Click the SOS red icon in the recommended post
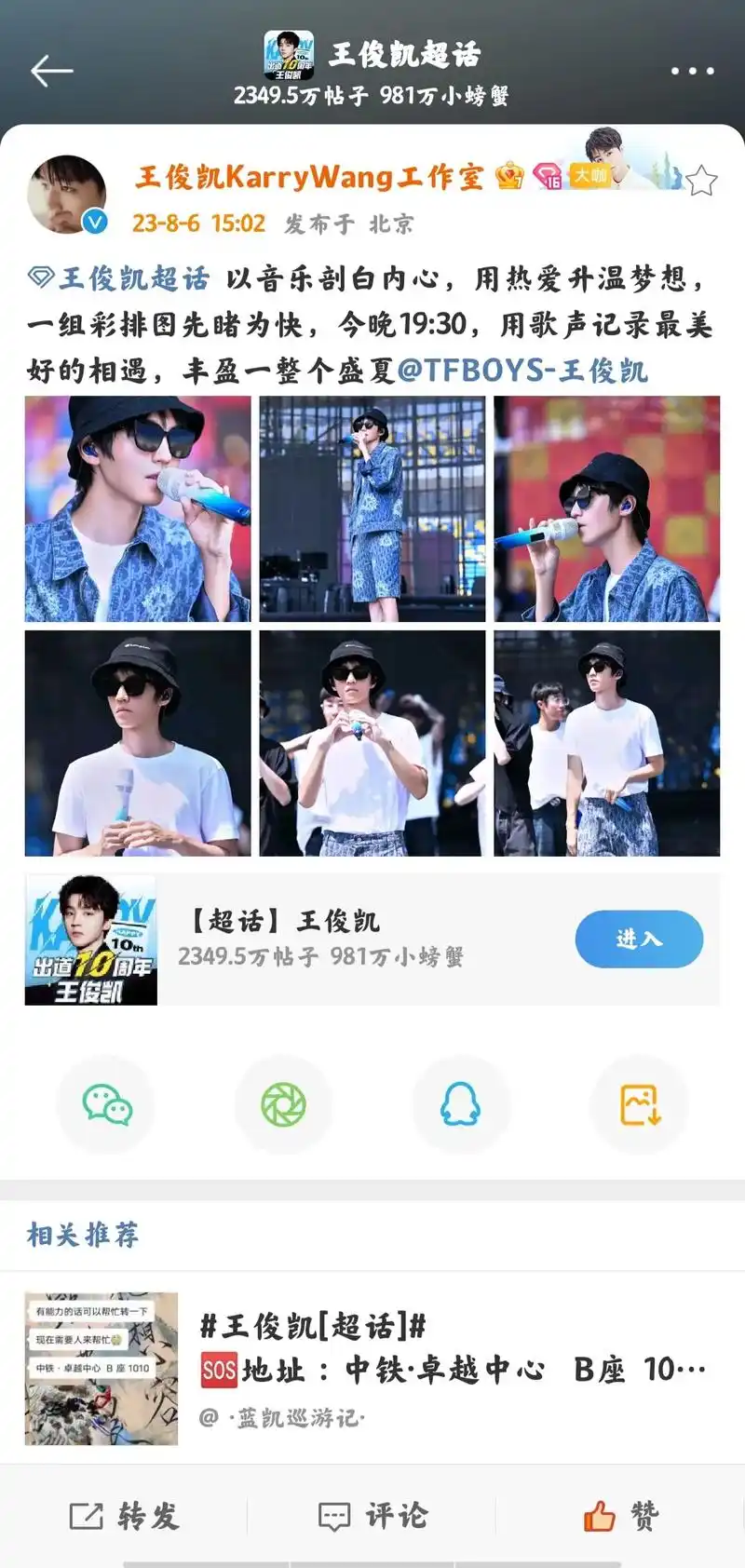Screen dimensions: 745x1568 [218, 1370]
